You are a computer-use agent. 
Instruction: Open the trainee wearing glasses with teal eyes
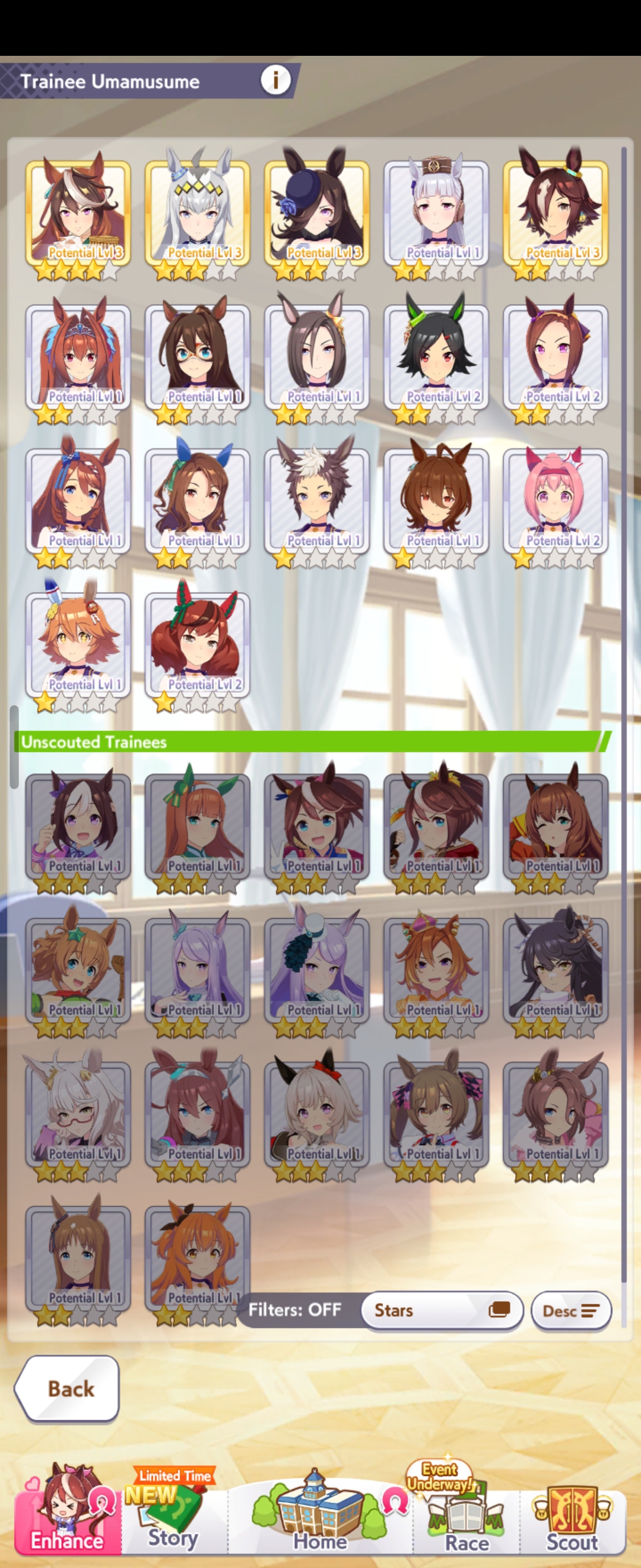pyautogui.click(x=197, y=358)
